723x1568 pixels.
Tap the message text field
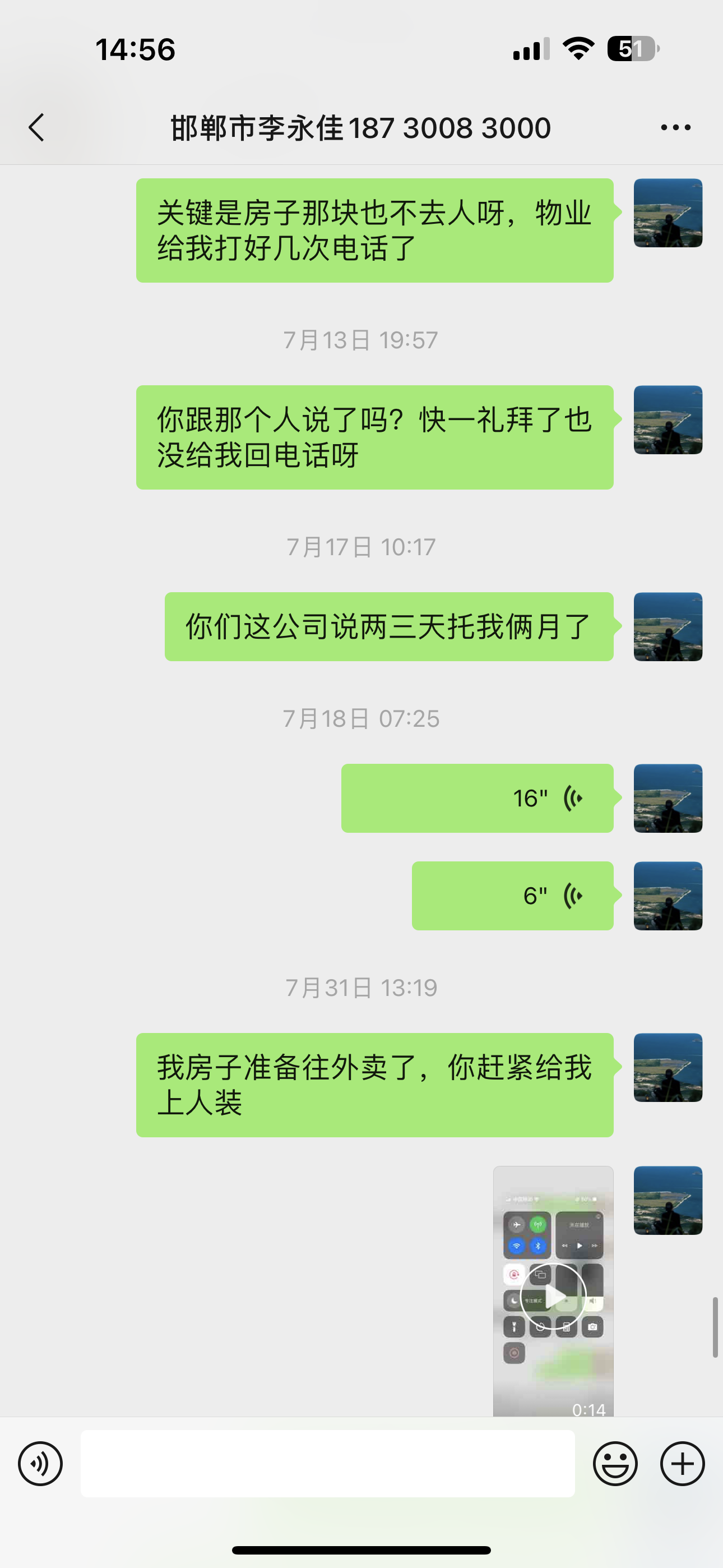[327, 1464]
